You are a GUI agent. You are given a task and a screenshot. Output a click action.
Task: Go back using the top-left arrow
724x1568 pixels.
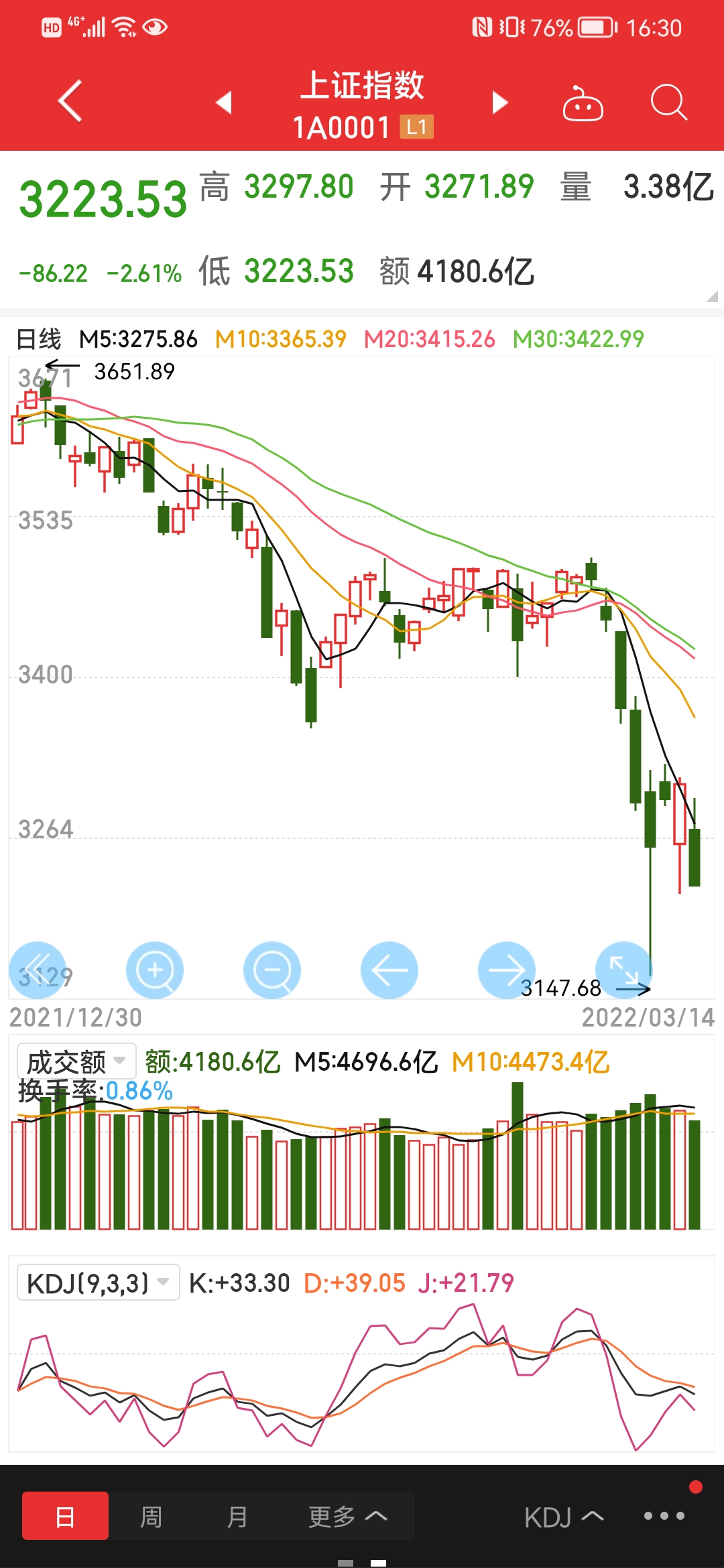click(x=70, y=101)
